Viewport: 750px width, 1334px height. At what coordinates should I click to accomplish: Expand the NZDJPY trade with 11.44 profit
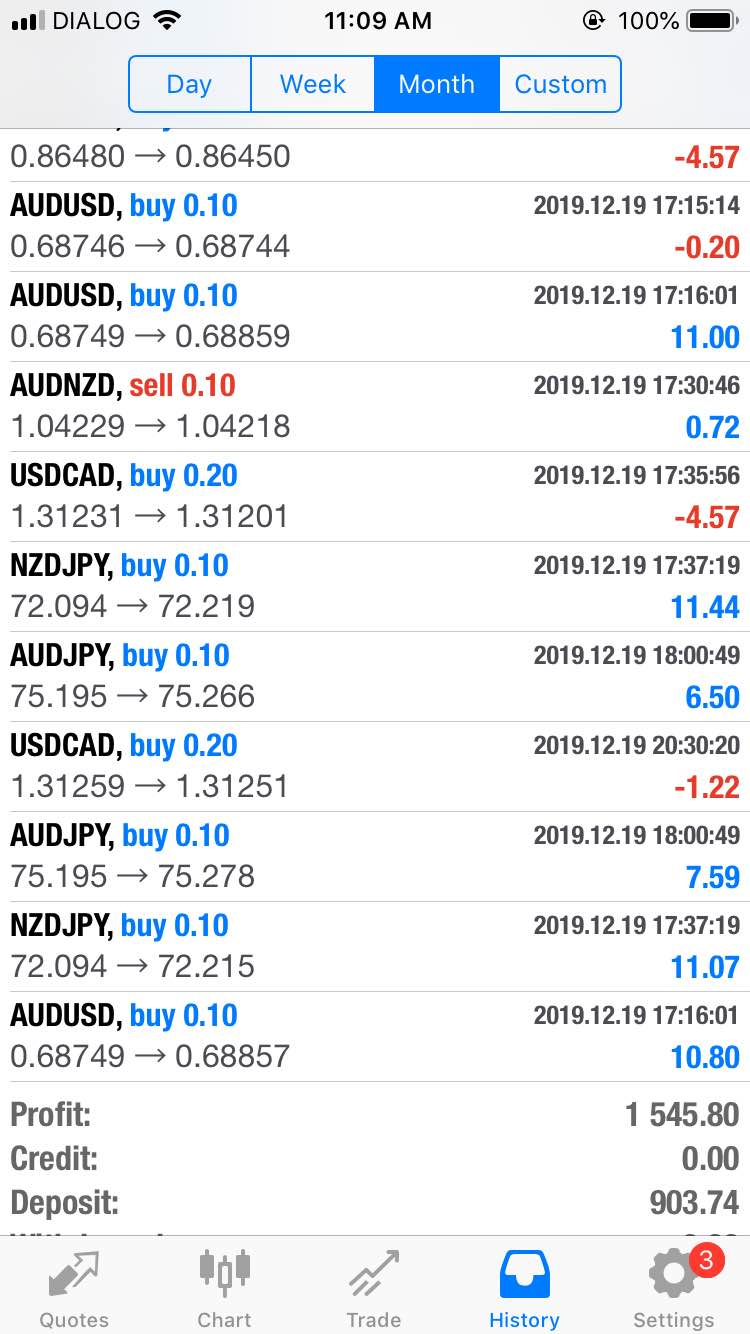click(375, 587)
